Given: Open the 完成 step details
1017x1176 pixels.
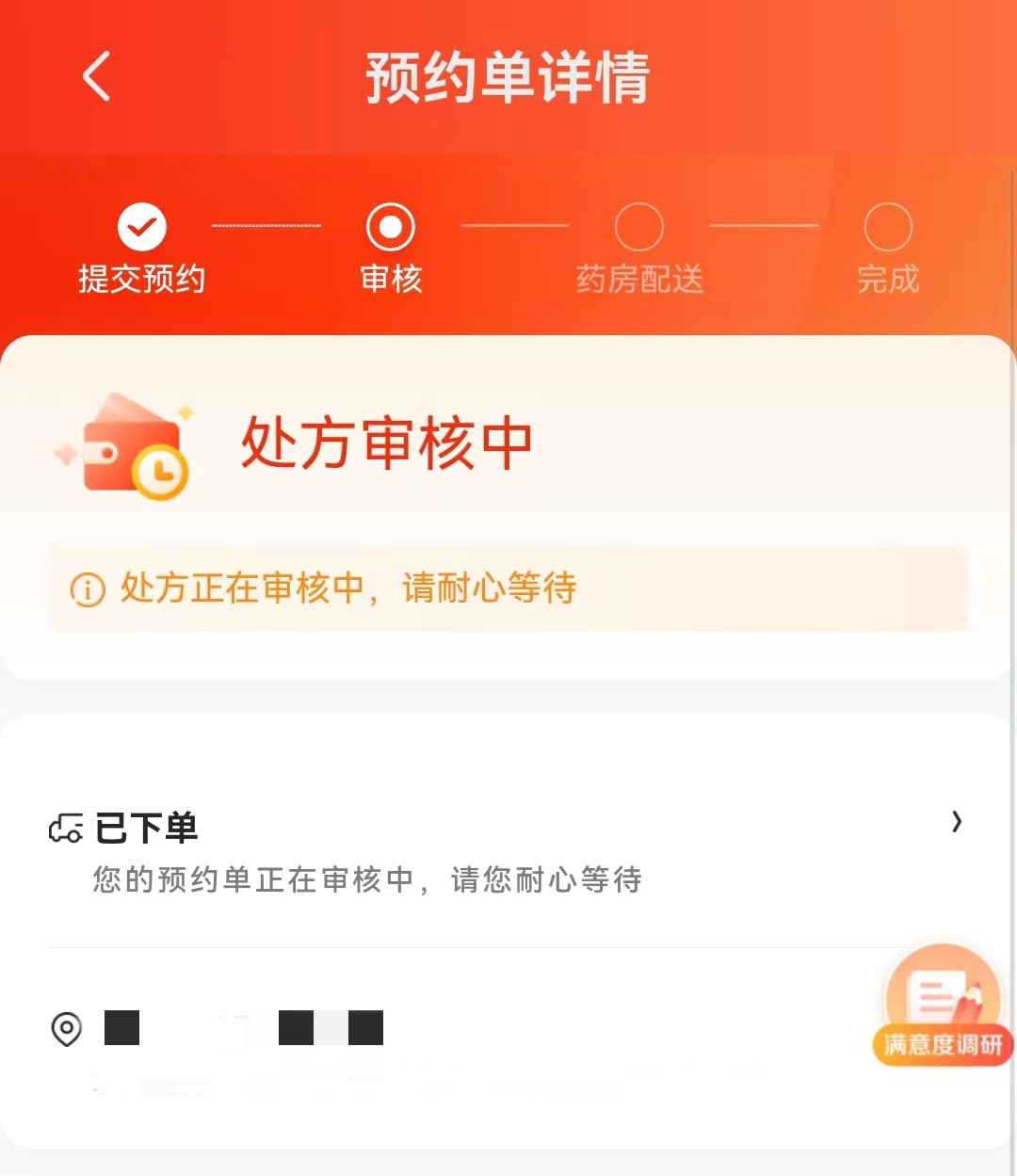Looking at the screenshot, I should [886, 279].
